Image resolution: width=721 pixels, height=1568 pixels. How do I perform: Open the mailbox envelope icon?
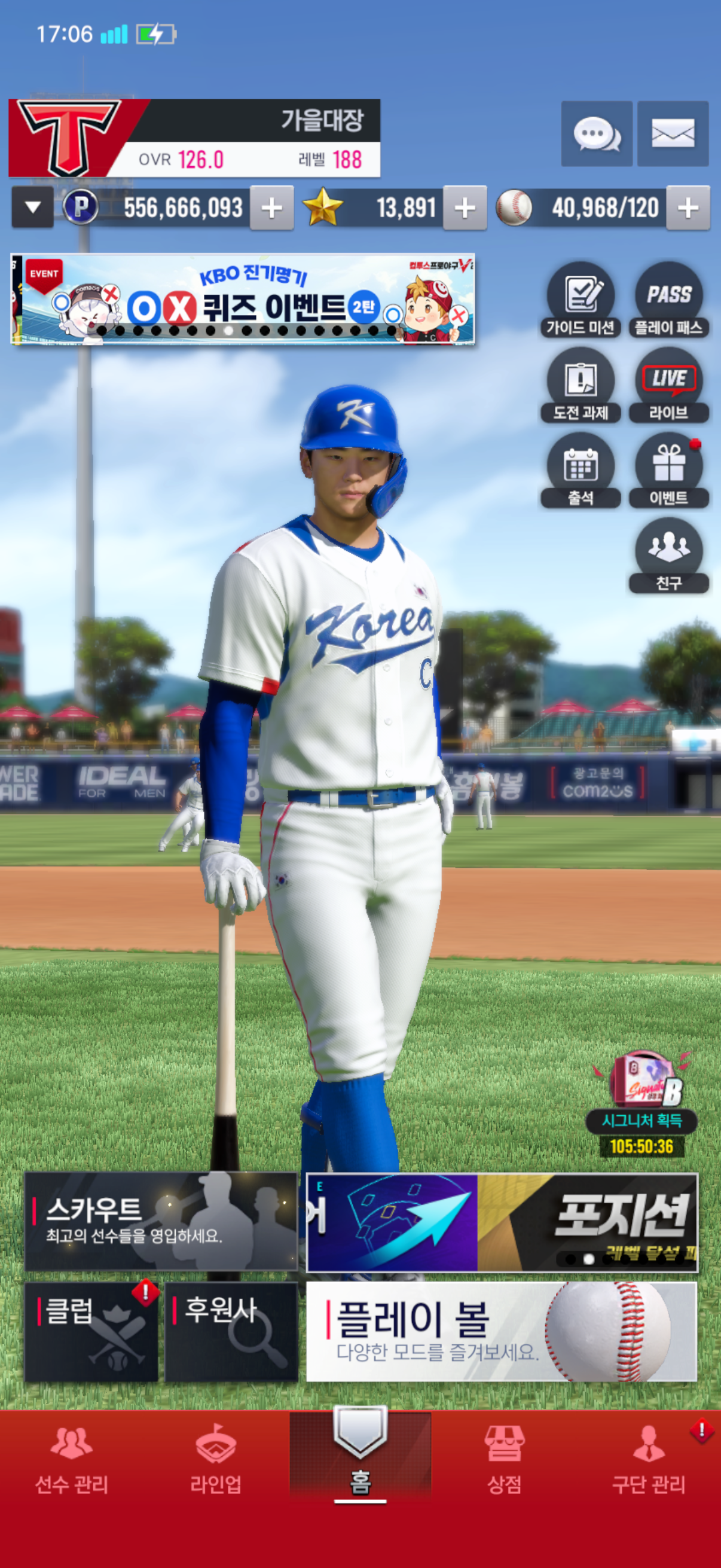[x=673, y=133]
